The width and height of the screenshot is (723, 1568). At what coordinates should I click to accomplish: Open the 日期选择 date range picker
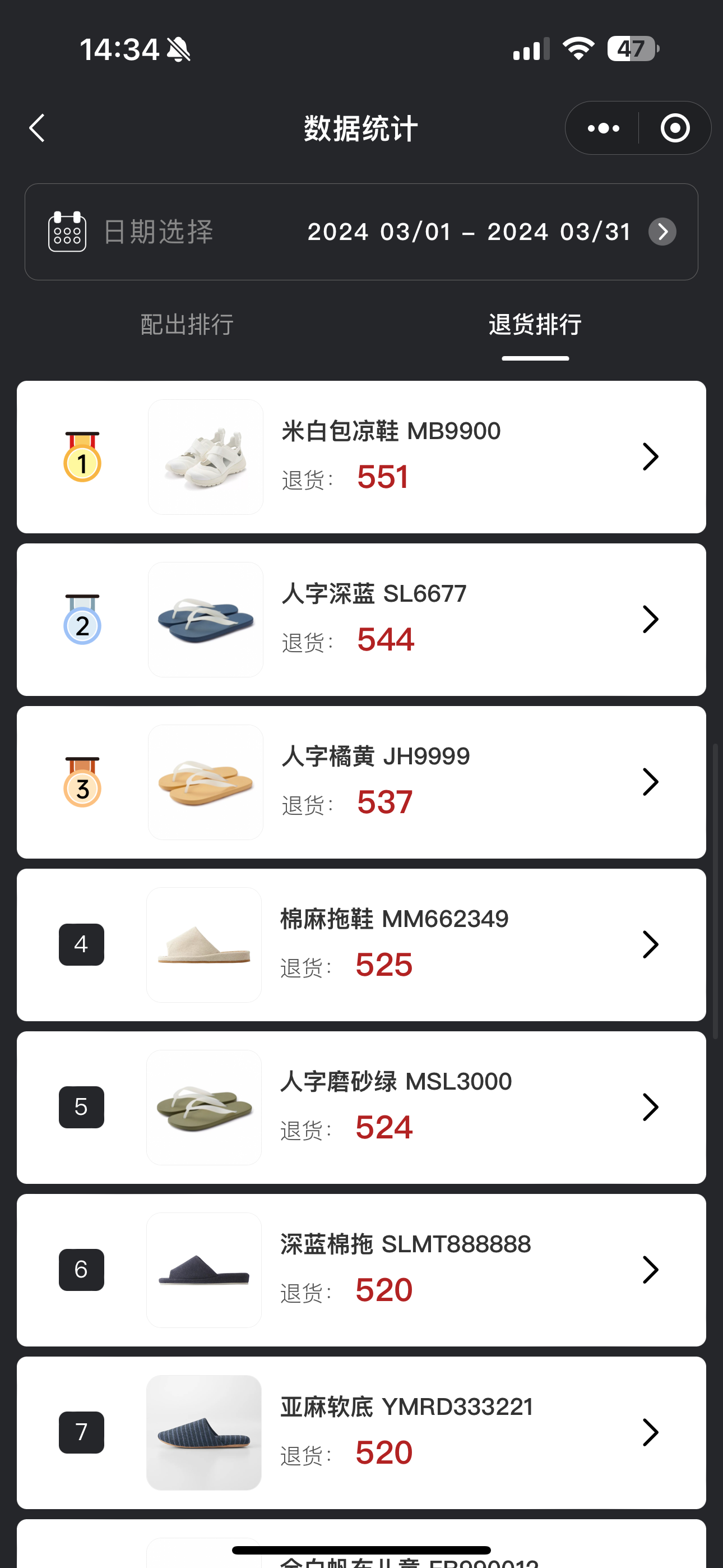361,232
